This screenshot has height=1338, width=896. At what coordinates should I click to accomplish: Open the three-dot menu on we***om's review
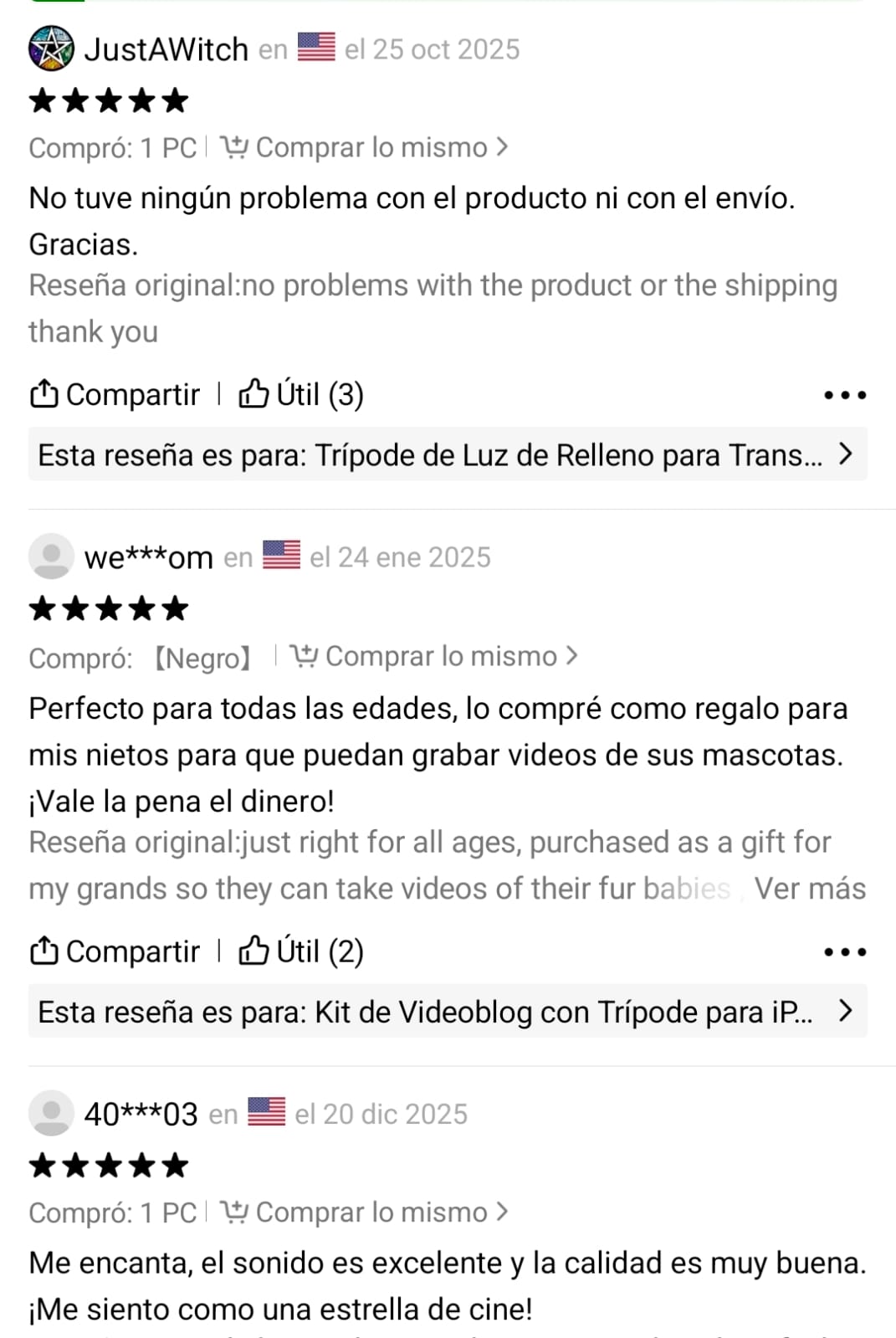tap(845, 951)
